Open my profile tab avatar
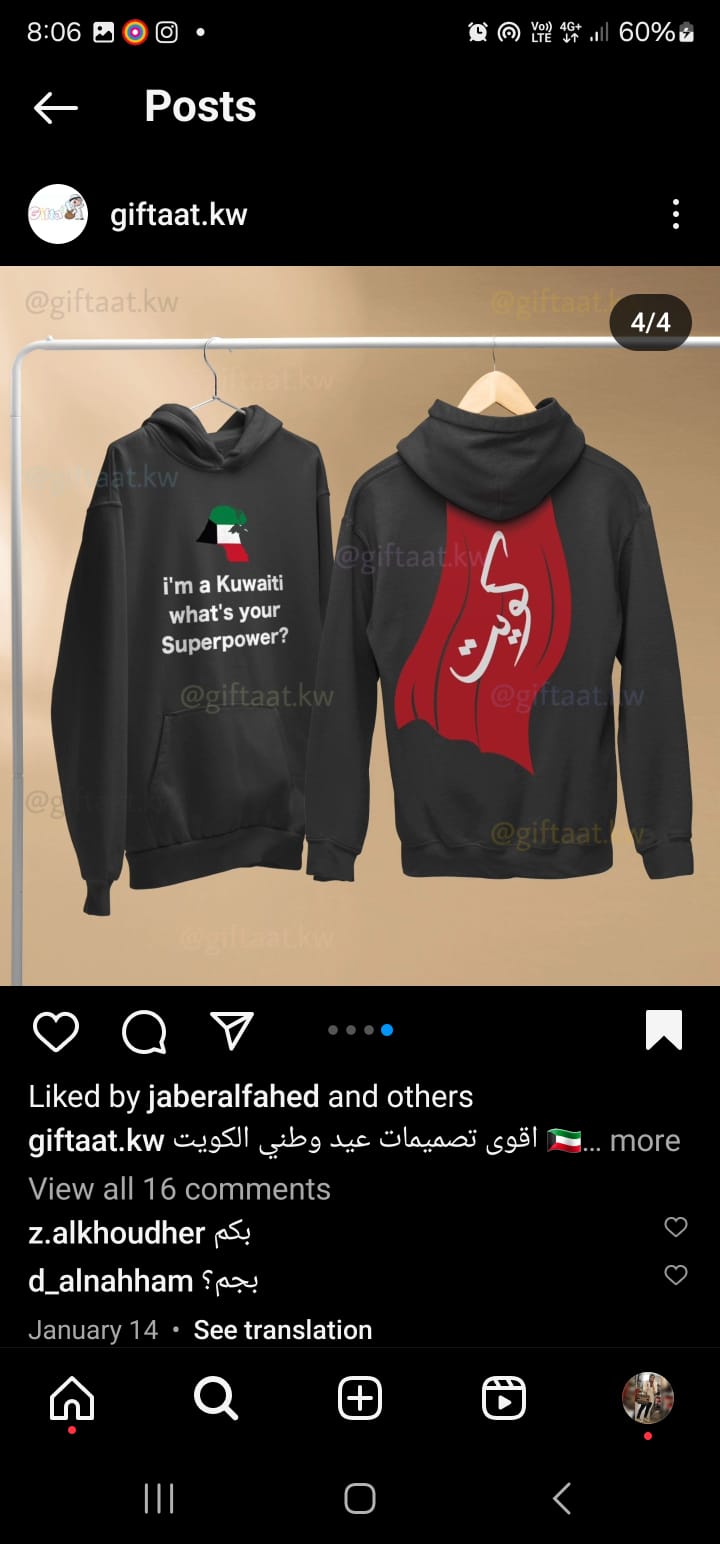The width and height of the screenshot is (720, 1544). [x=648, y=1398]
